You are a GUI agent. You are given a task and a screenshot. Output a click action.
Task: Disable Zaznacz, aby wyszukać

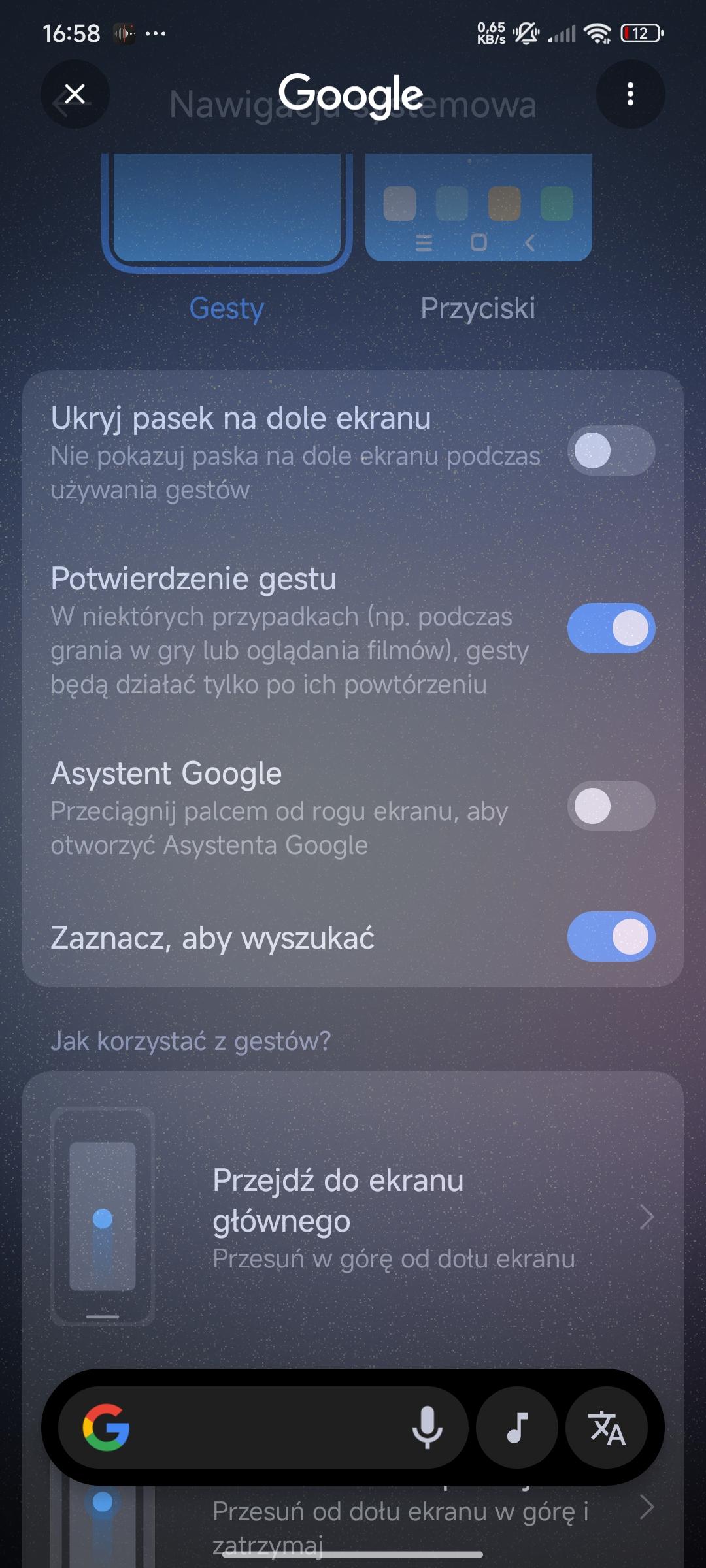611,937
